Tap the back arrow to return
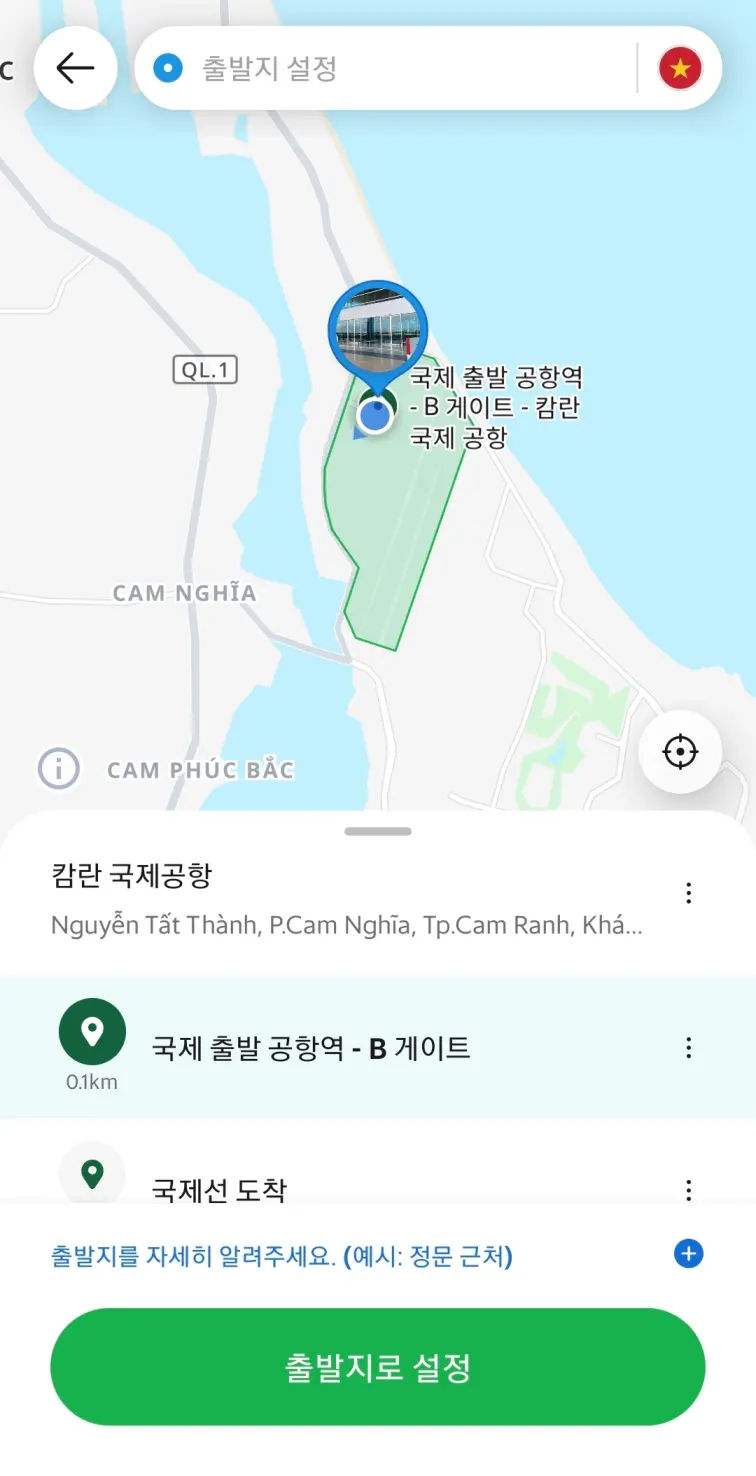The image size is (756, 1476). (x=75, y=67)
